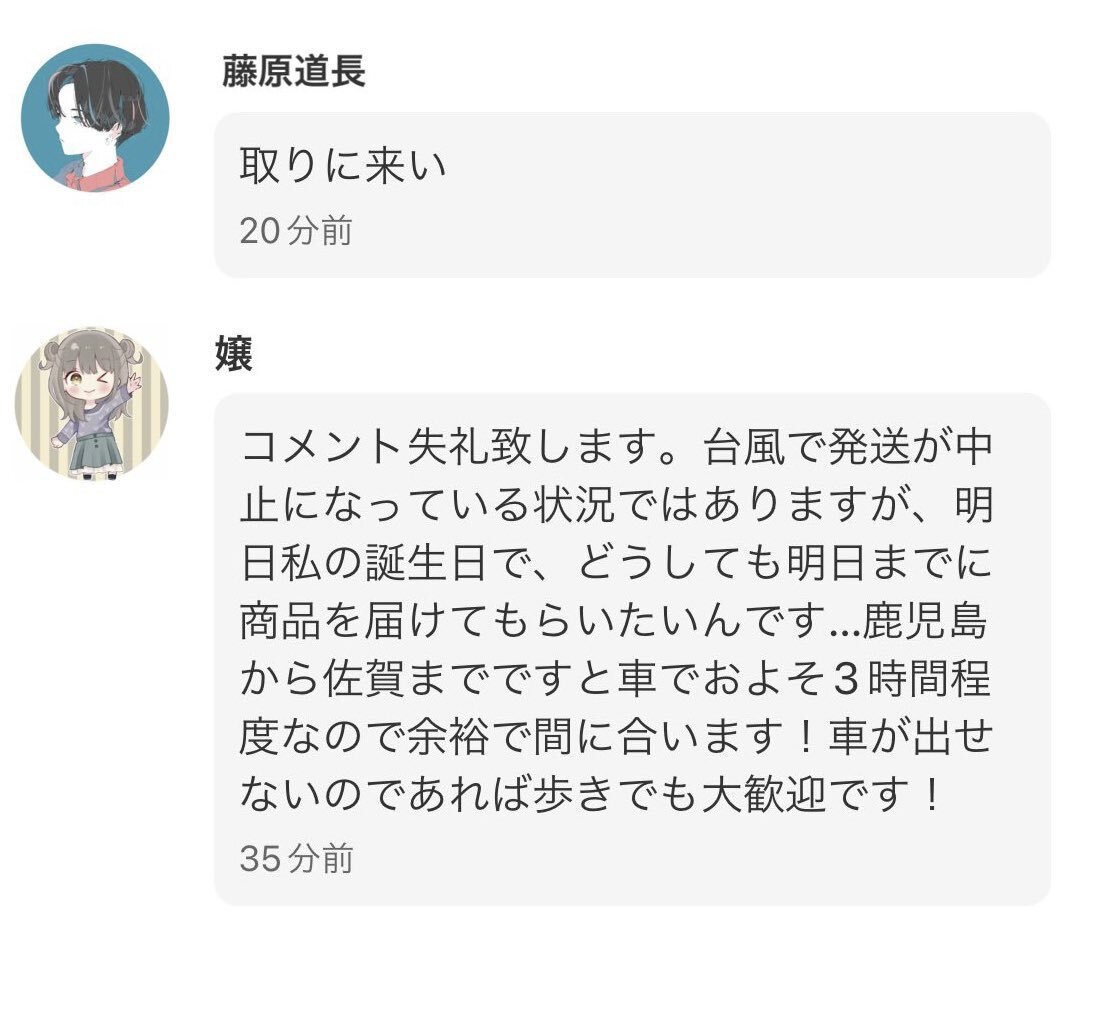Viewport: 1100px width, 1030px height.
Task: Open 嬢's profile avatar
Action: (x=91, y=403)
